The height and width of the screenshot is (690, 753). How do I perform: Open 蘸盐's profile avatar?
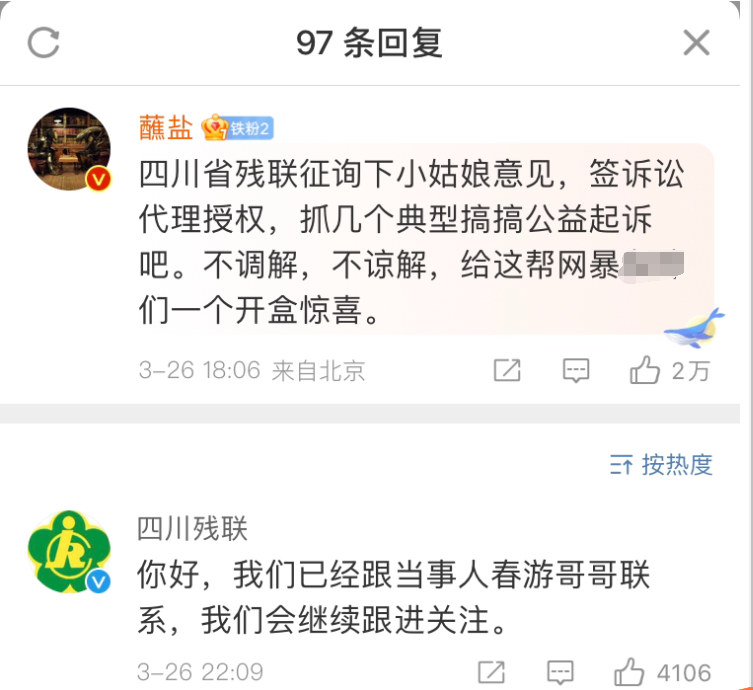click(x=68, y=149)
